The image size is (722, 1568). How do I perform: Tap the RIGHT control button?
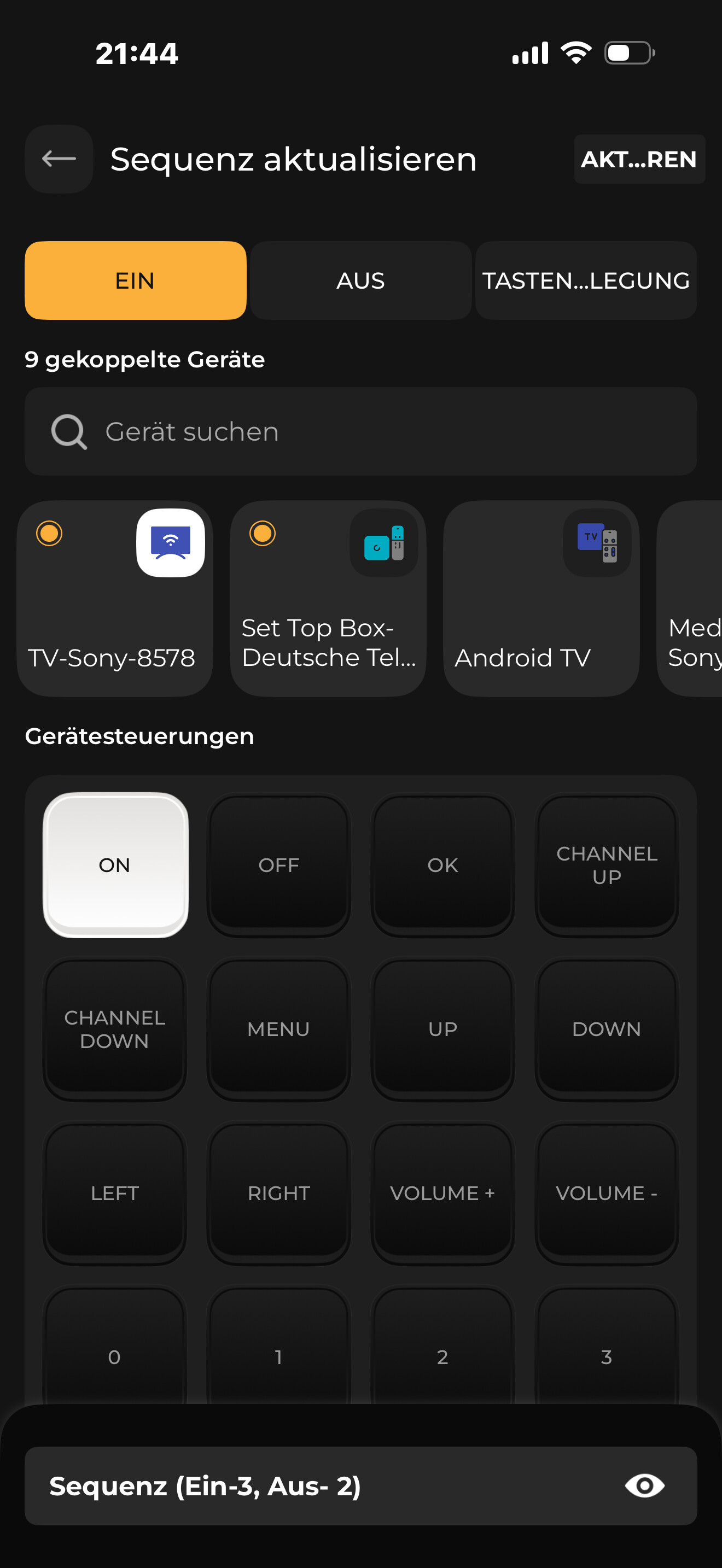(279, 1193)
